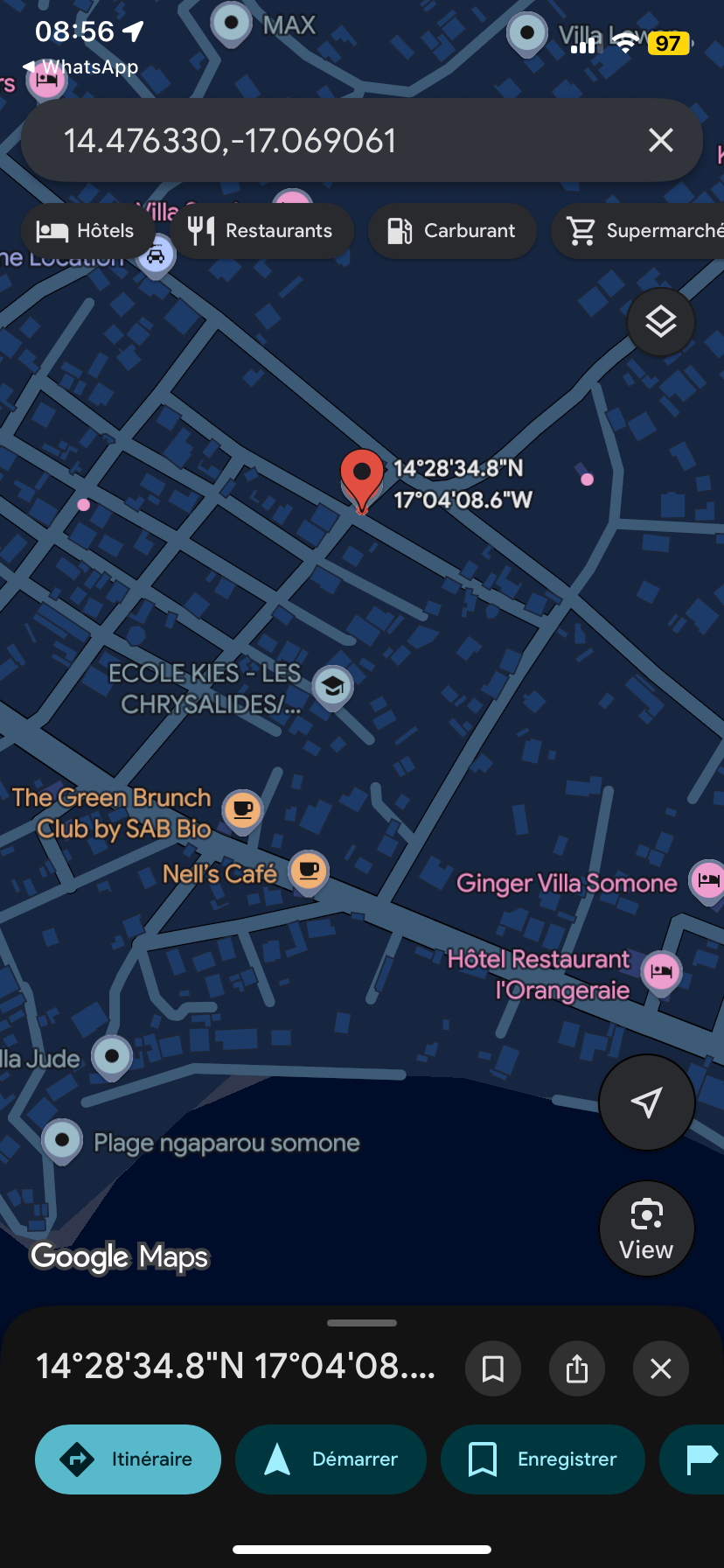
Task: Start navigation with Démarrer
Action: click(x=331, y=1459)
